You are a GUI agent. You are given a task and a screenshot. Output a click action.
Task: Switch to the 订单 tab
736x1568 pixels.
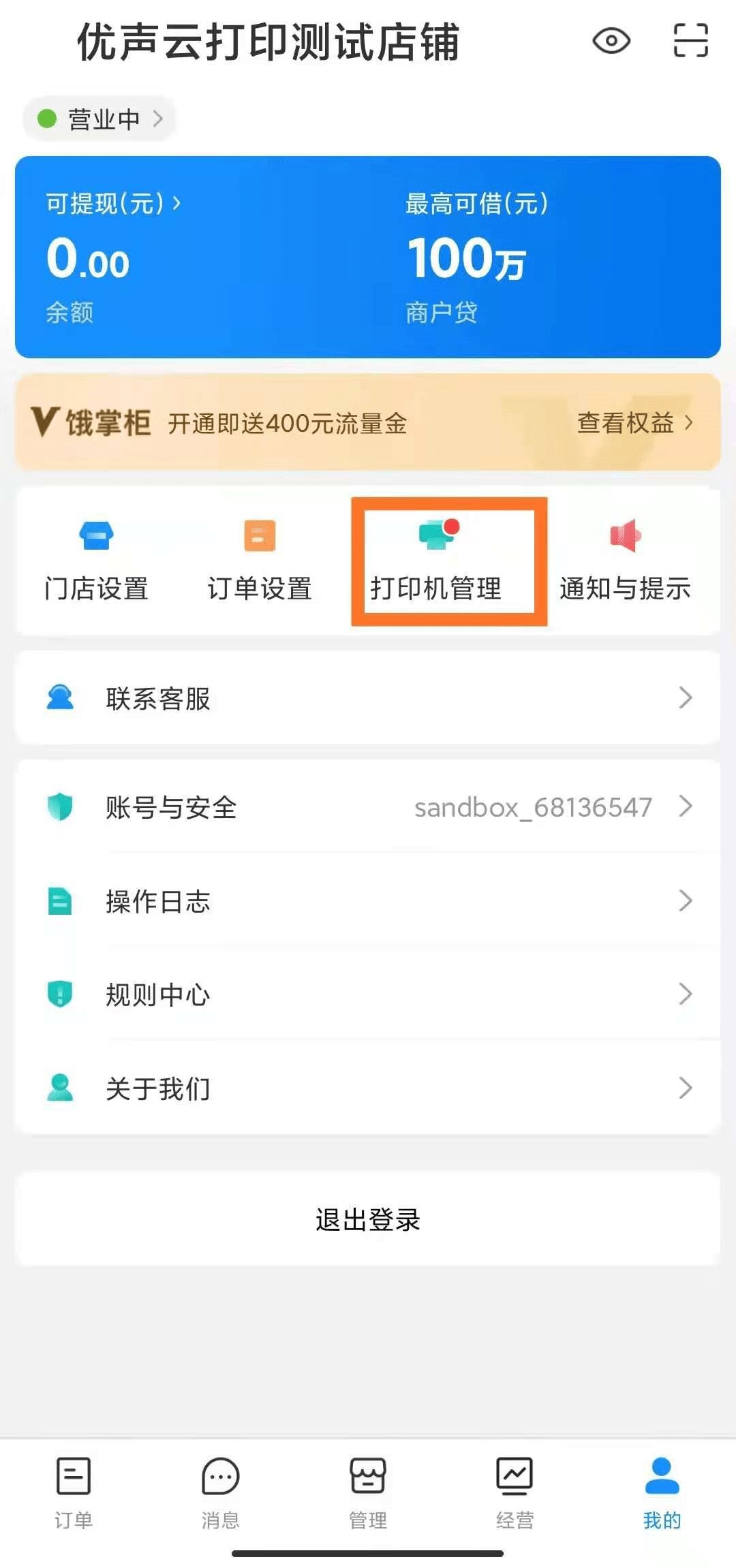tap(74, 1493)
